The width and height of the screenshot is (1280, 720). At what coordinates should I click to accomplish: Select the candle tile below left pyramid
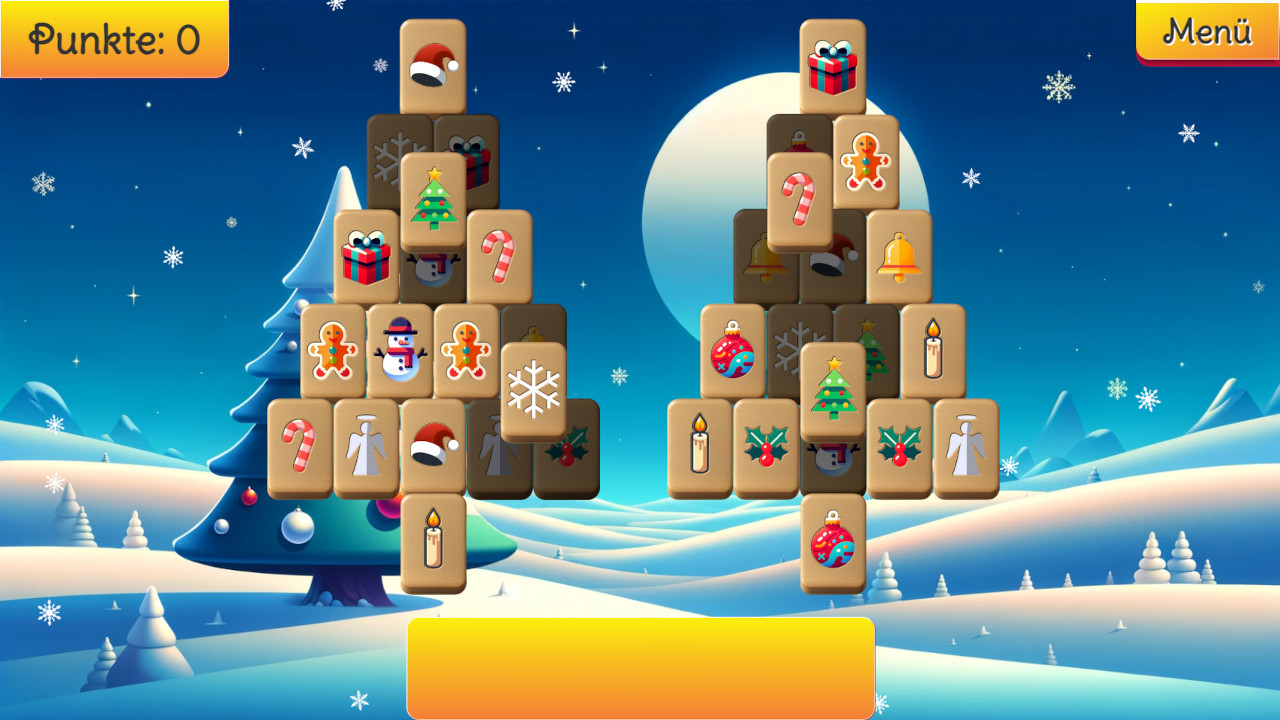pos(433,540)
